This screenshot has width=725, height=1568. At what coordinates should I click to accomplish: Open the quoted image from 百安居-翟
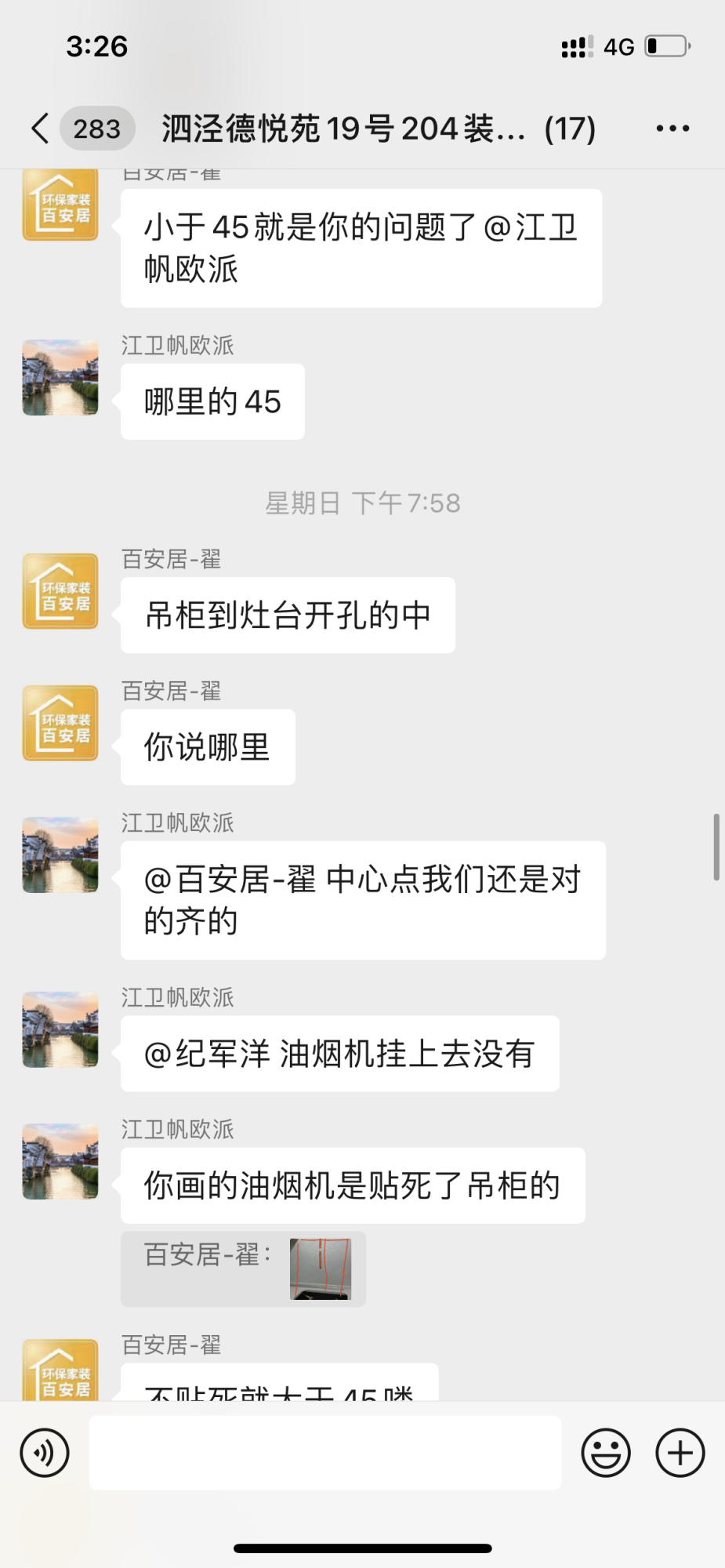320,1269
